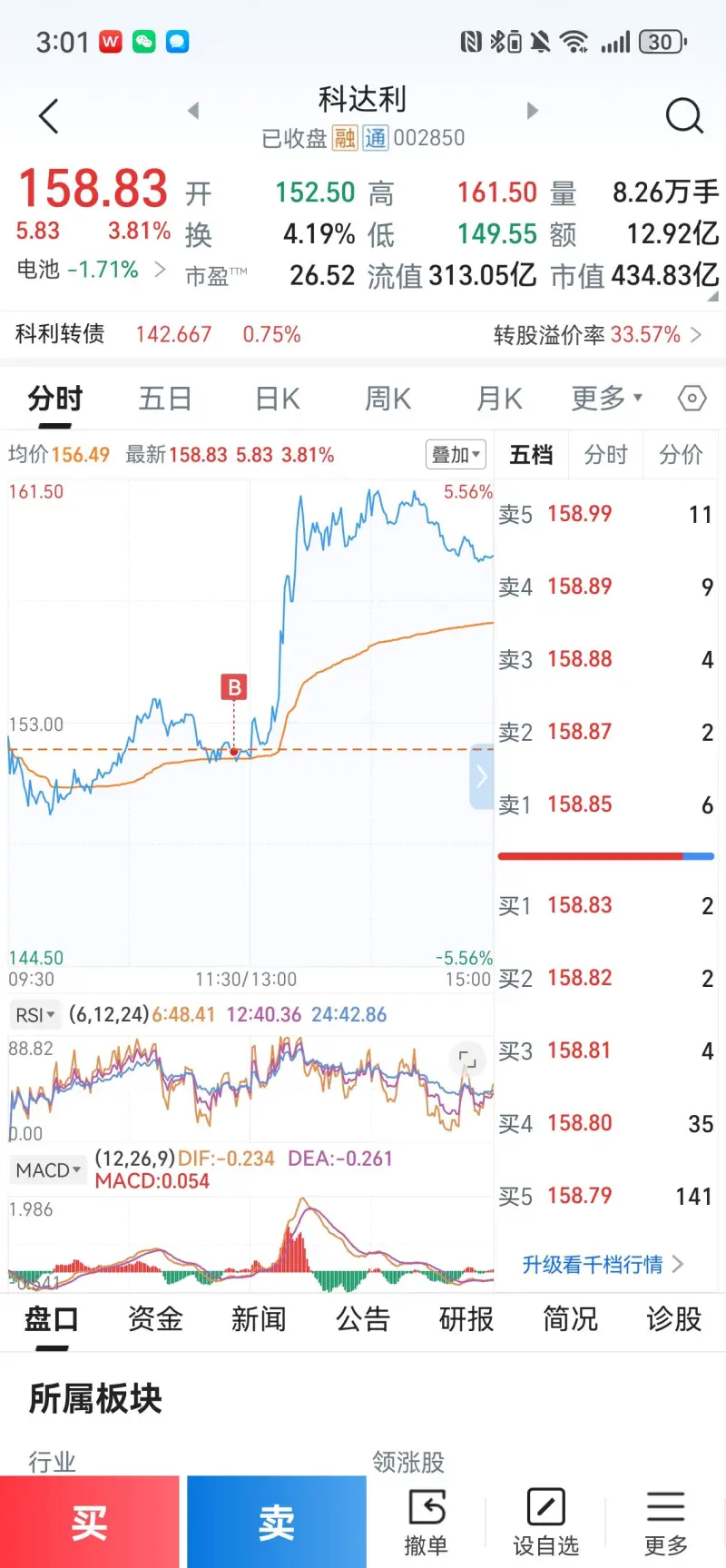Image resolution: width=726 pixels, height=1568 pixels.
Task: Switch to previous stock with left arrow
Action: (x=193, y=111)
